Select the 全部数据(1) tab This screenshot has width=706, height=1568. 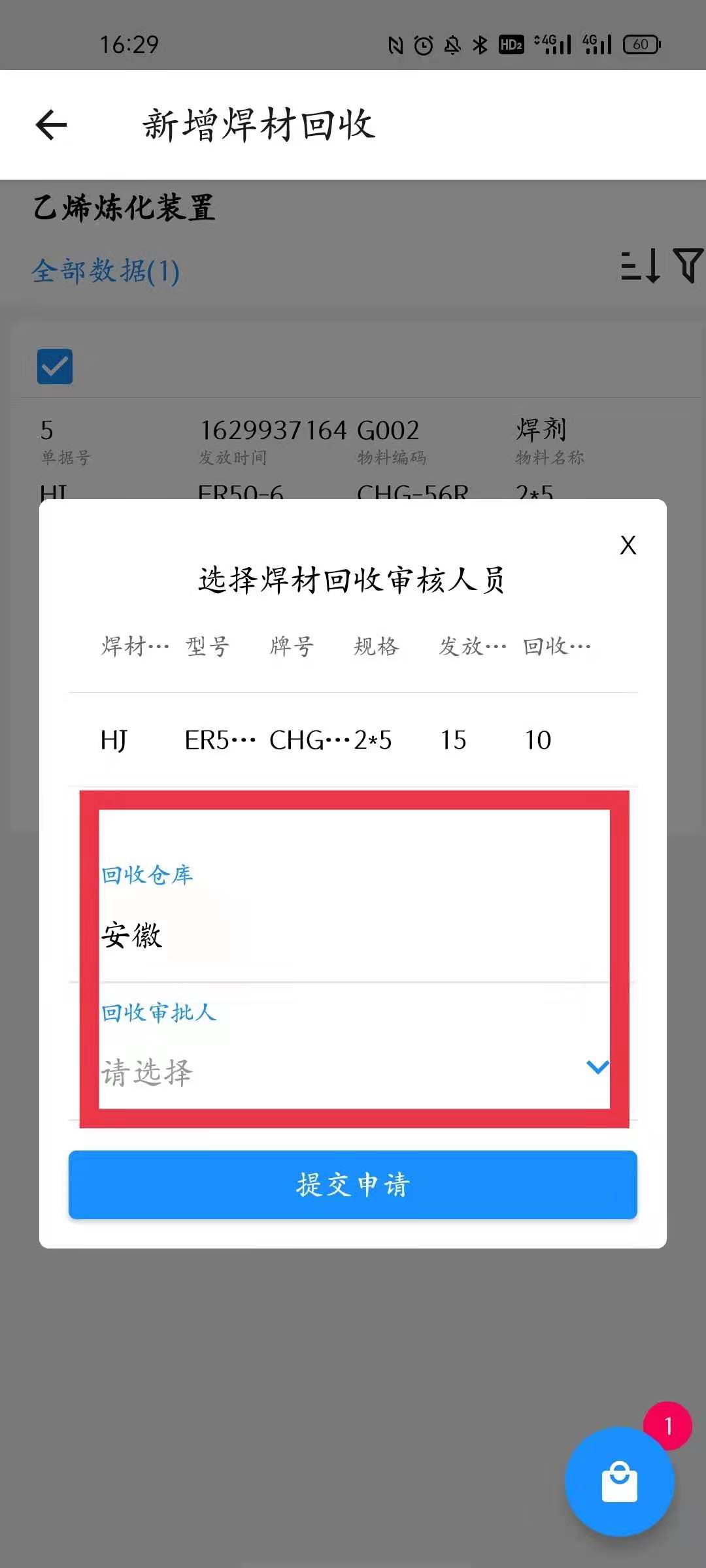coord(106,271)
